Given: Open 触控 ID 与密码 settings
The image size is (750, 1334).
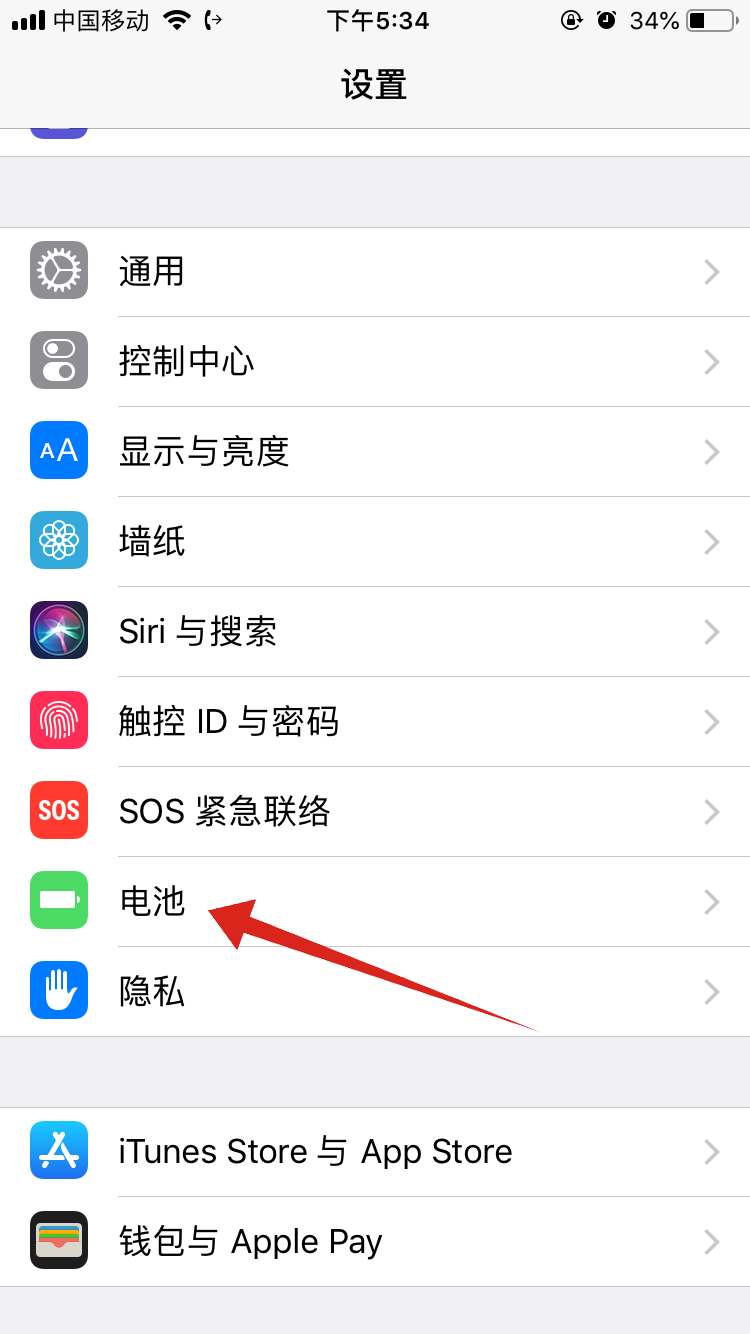Looking at the screenshot, I should point(375,722).
